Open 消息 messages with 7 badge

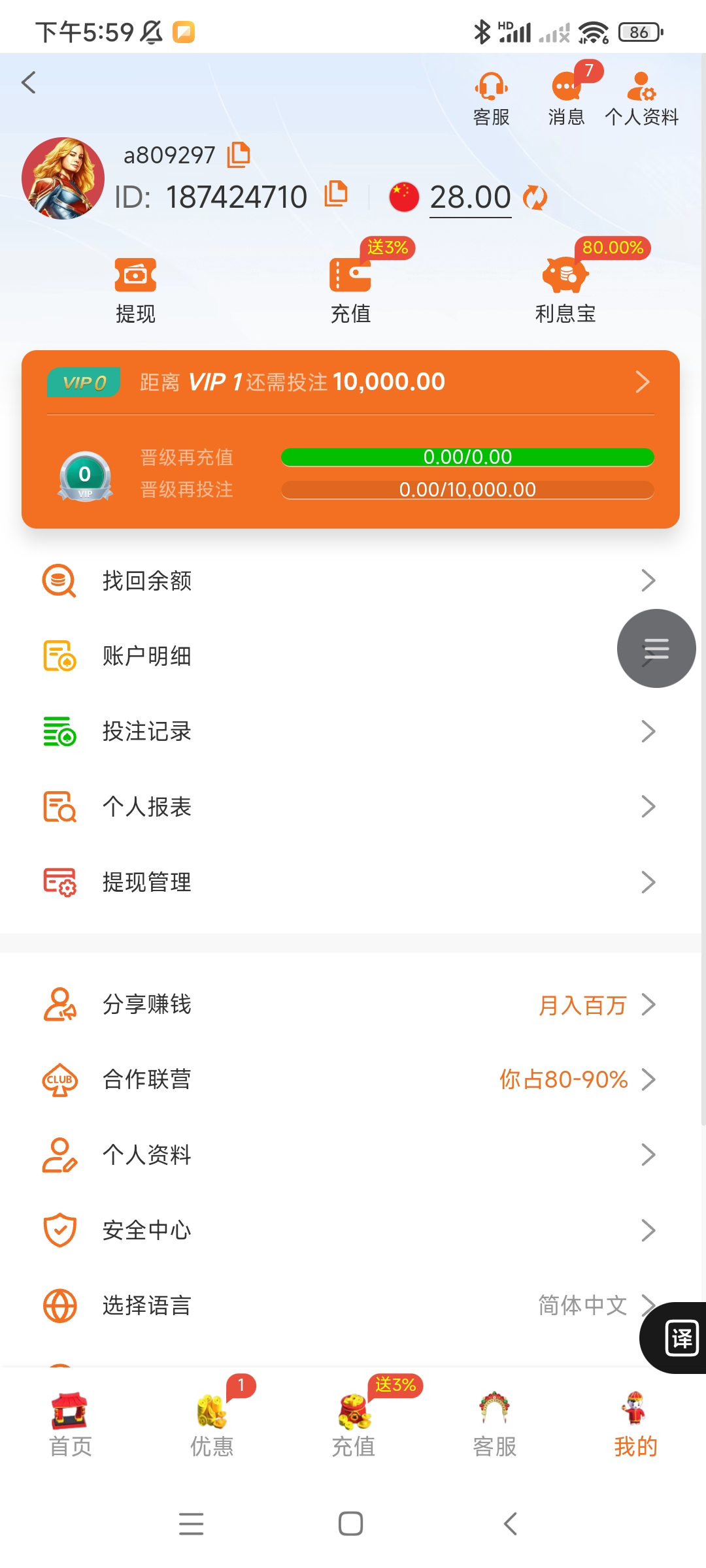(x=566, y=99)
